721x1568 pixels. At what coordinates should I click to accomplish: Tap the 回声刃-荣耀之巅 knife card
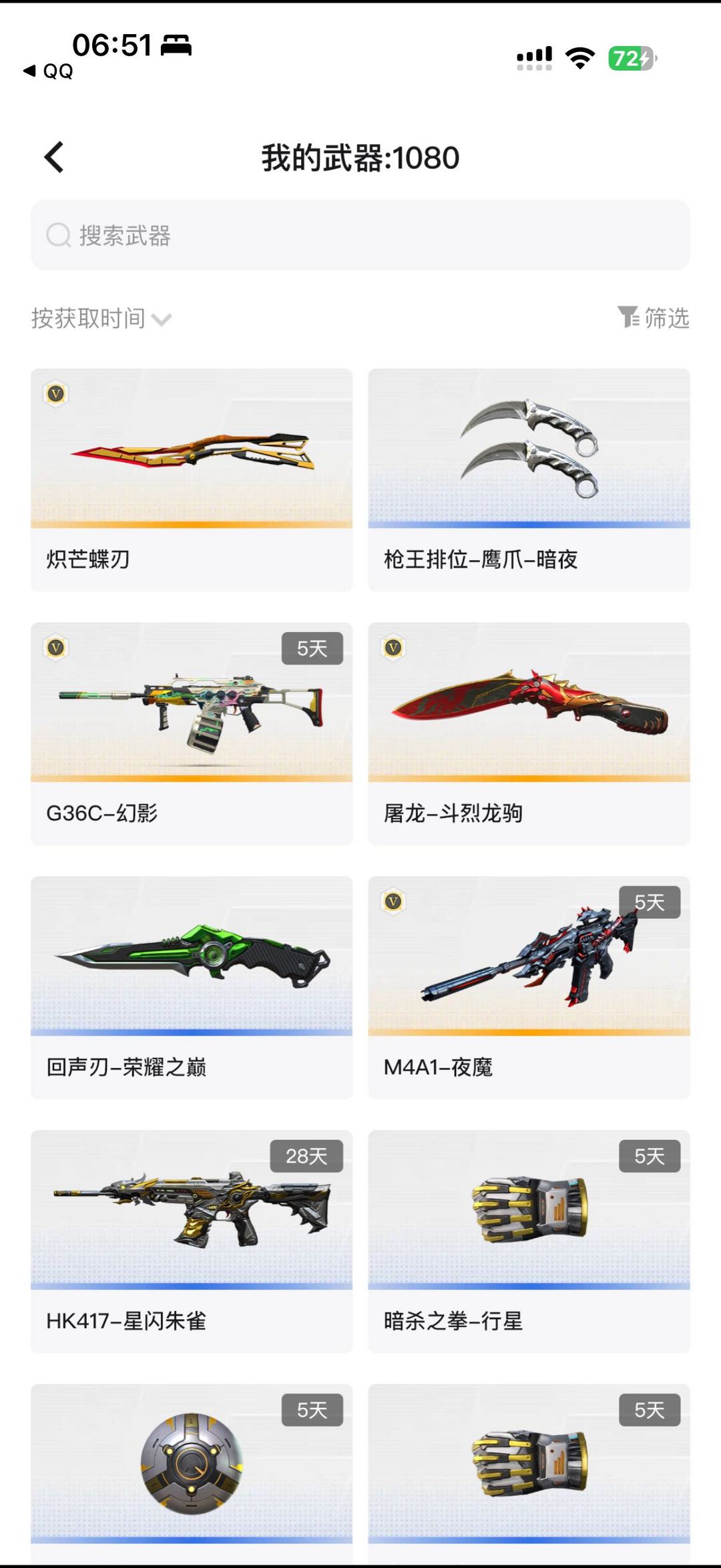192,987
